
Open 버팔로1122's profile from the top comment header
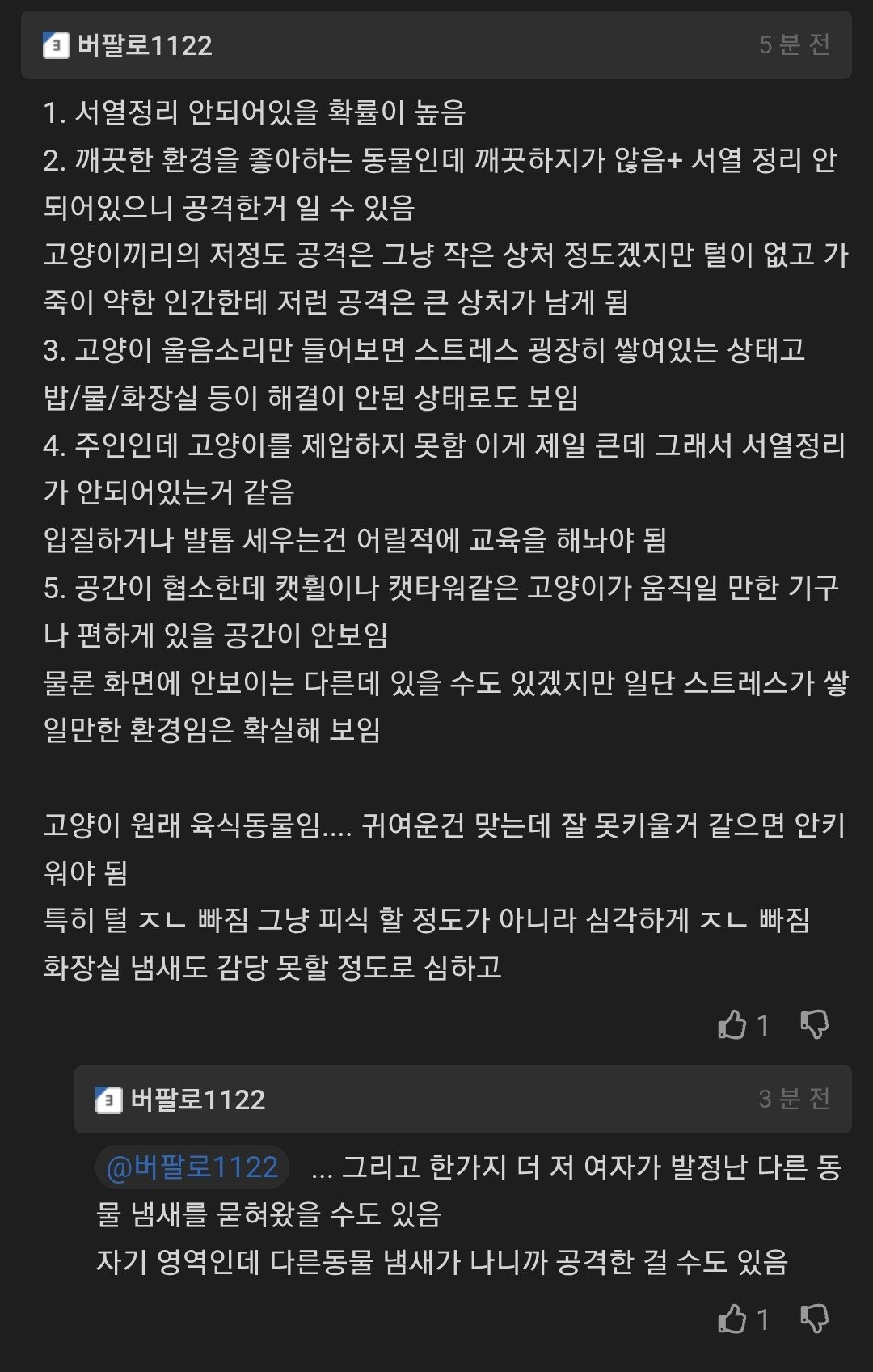point(144,45)
